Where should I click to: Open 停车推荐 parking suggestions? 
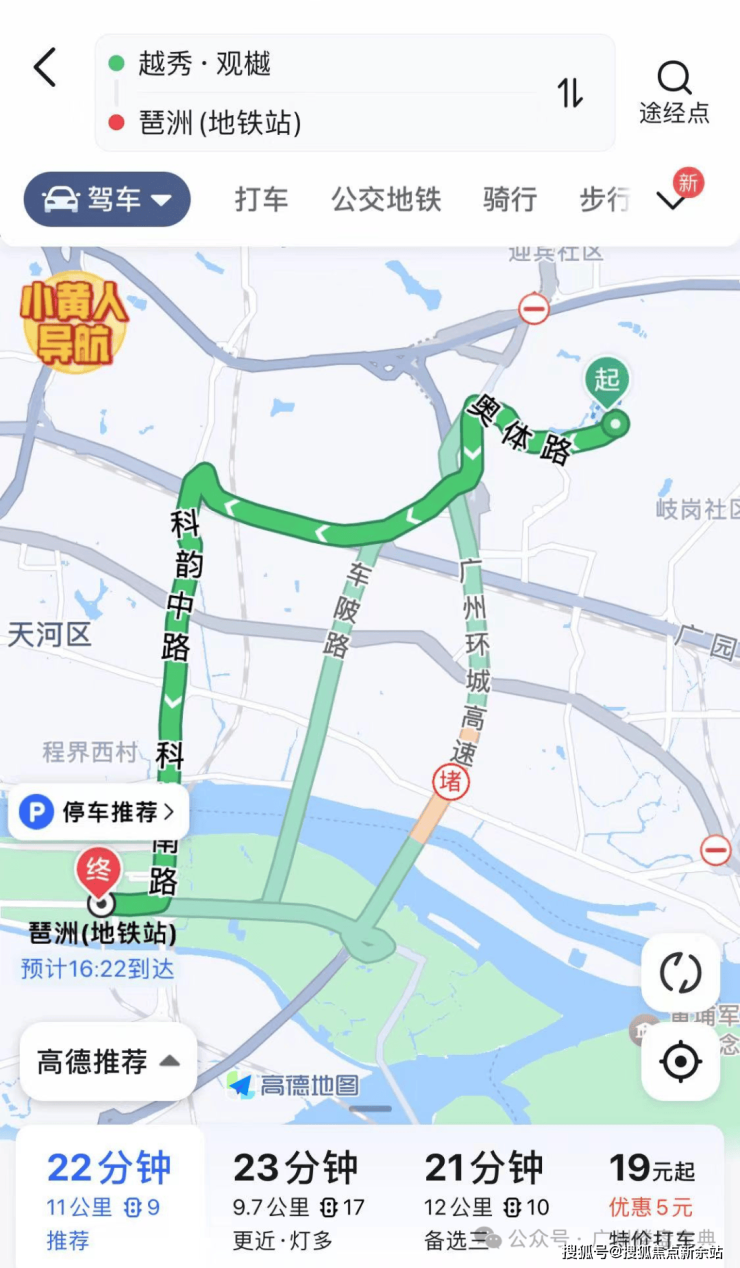[100, 812]
